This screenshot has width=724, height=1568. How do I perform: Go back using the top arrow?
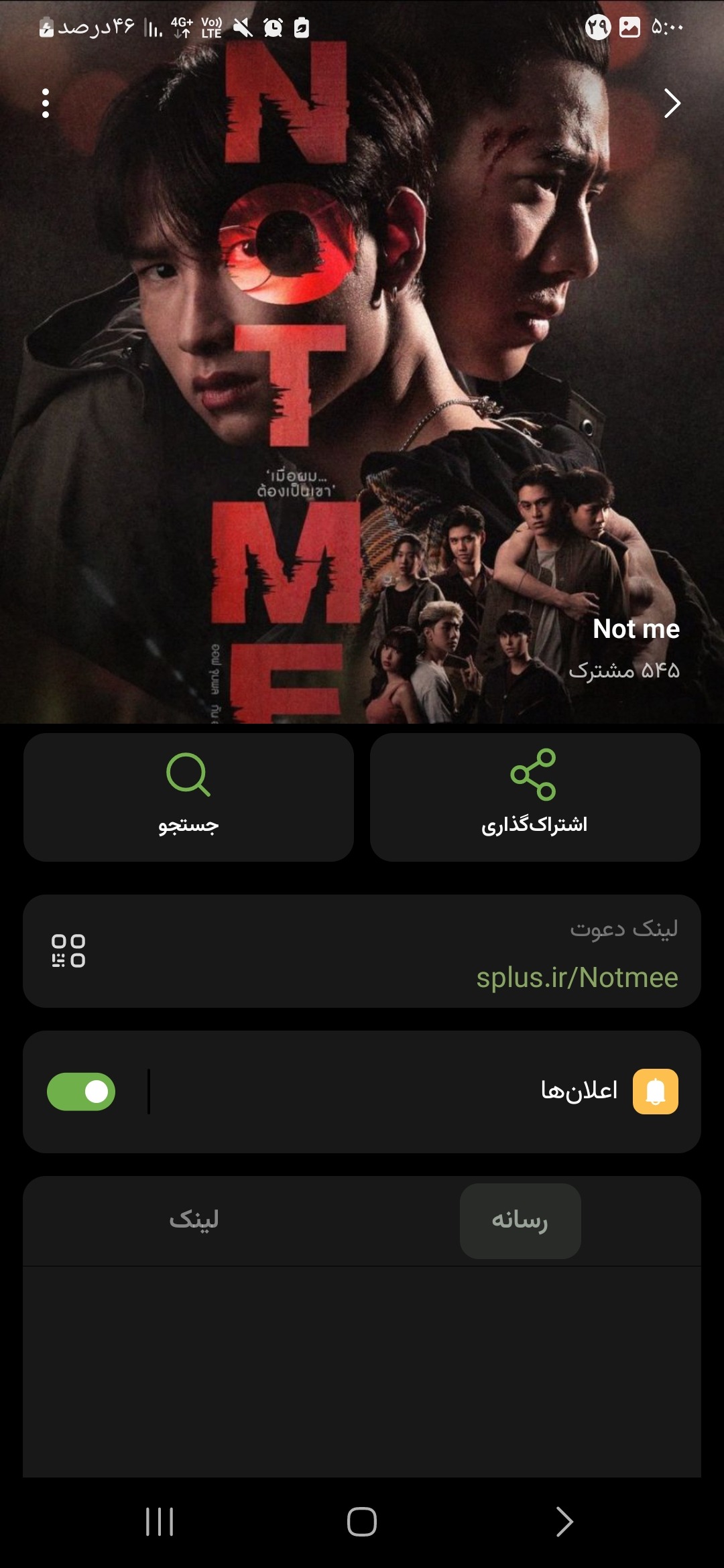click(672, 103)
